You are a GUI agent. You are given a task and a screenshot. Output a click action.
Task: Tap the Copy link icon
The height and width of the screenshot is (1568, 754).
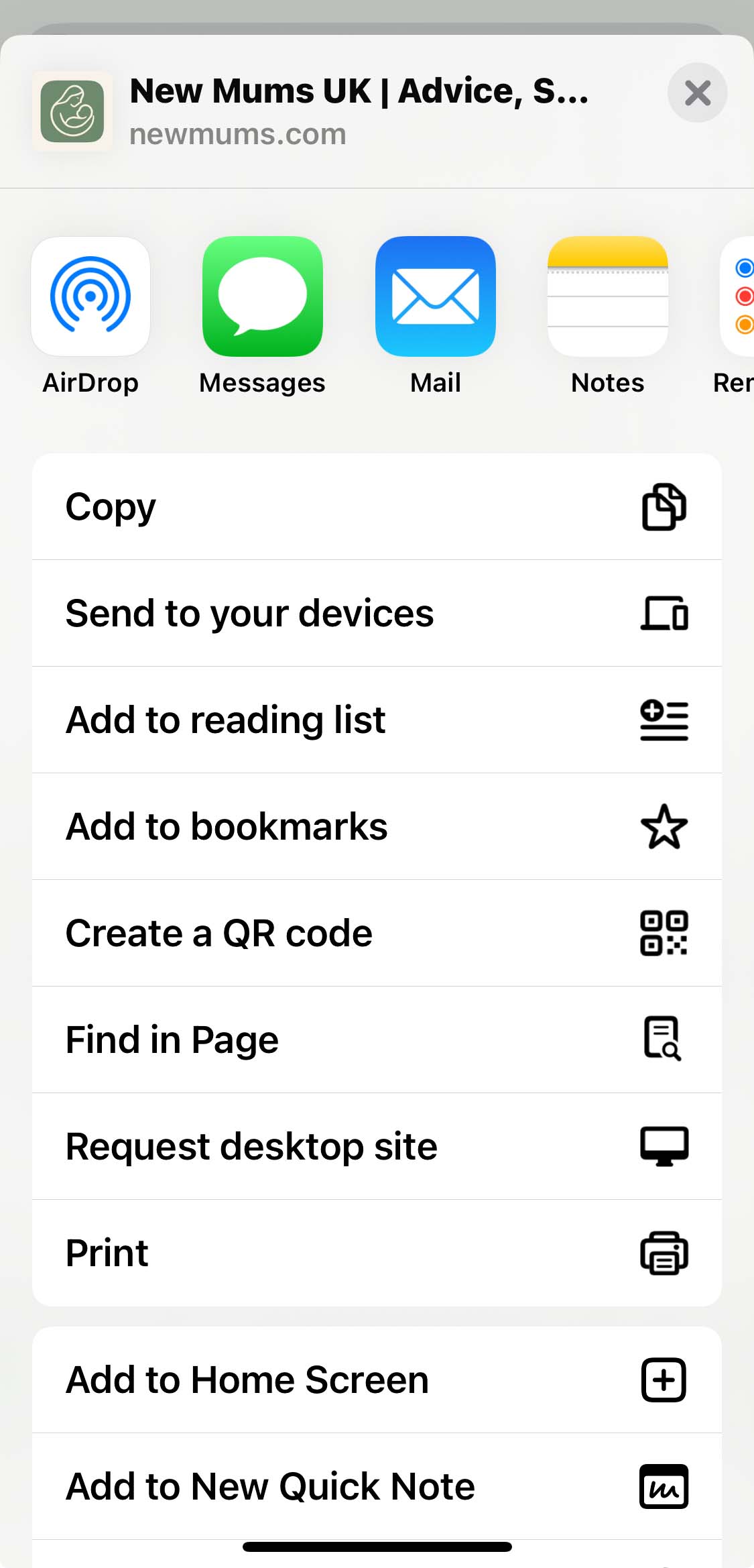coord(664,506)
